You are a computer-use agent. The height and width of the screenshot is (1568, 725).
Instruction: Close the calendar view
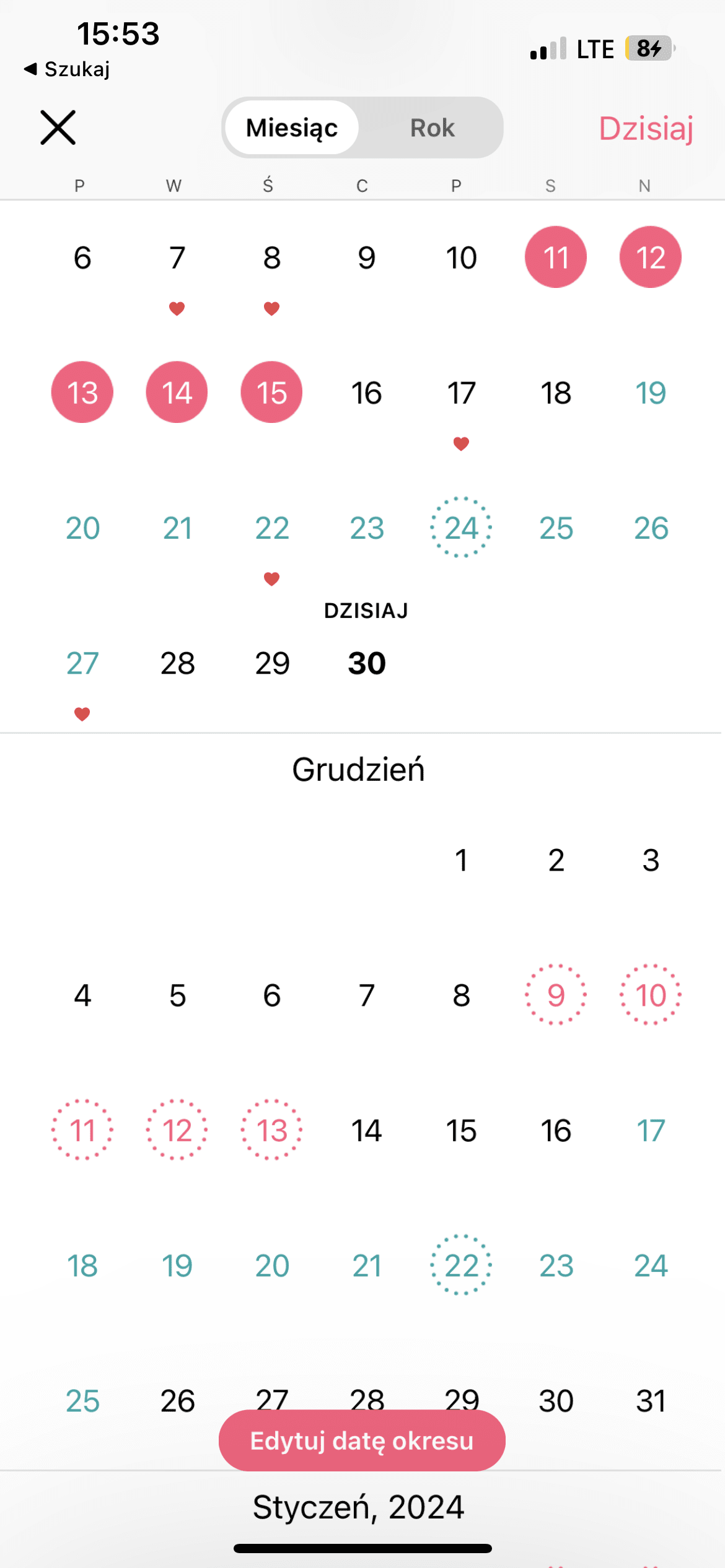[58, 128]
